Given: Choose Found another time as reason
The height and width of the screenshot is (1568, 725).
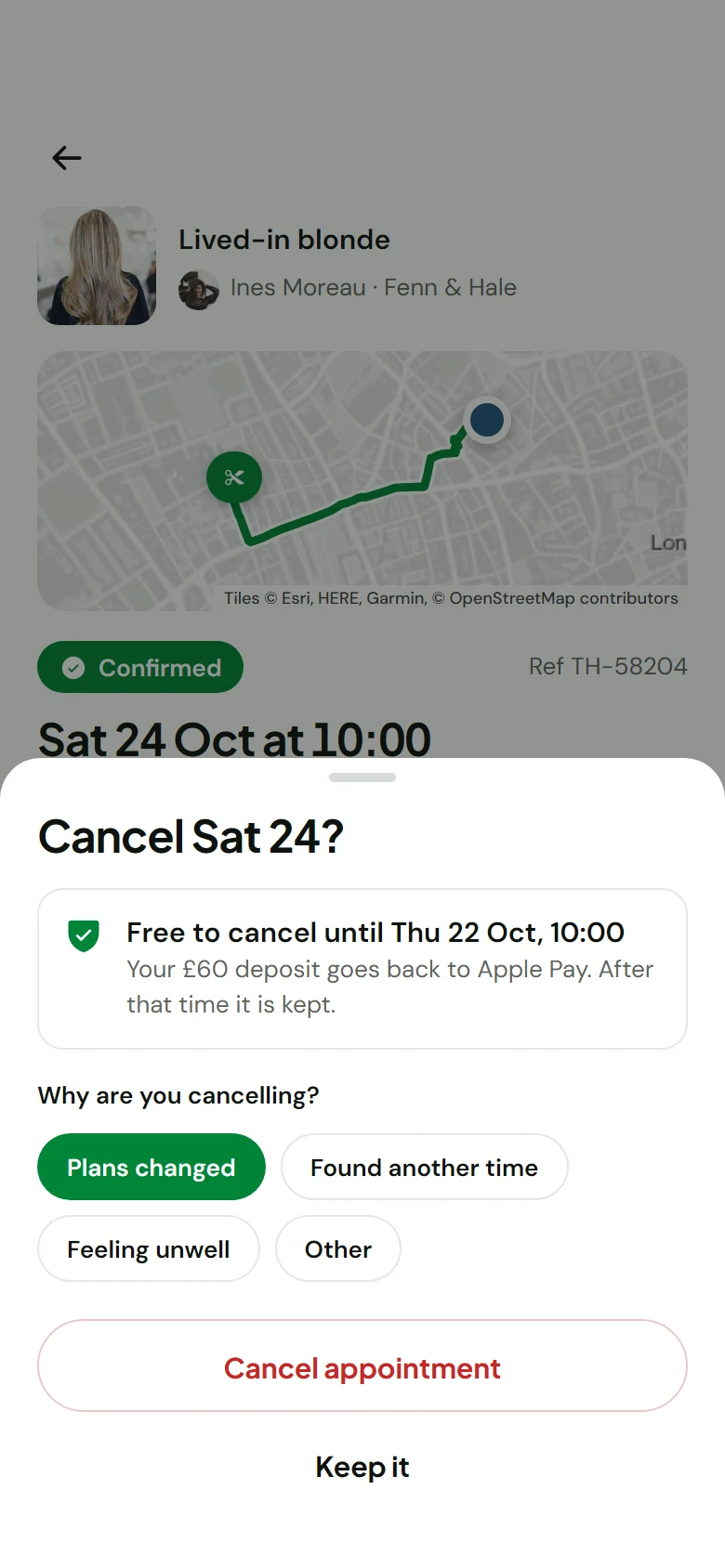Looking at the screenshot, I should pos(424,1167).
